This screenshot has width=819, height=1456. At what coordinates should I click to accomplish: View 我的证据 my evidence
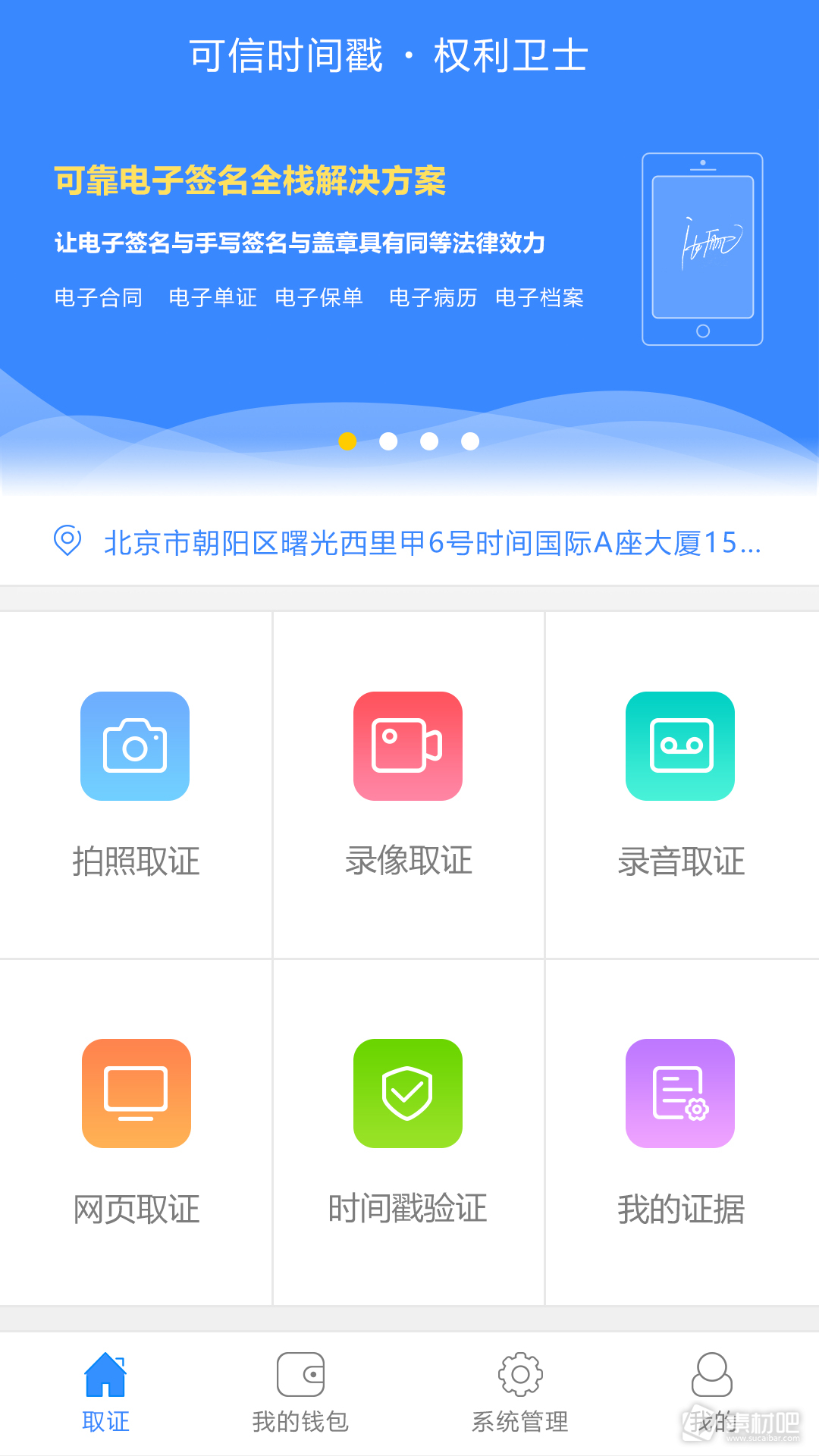tap(681, 1132)
